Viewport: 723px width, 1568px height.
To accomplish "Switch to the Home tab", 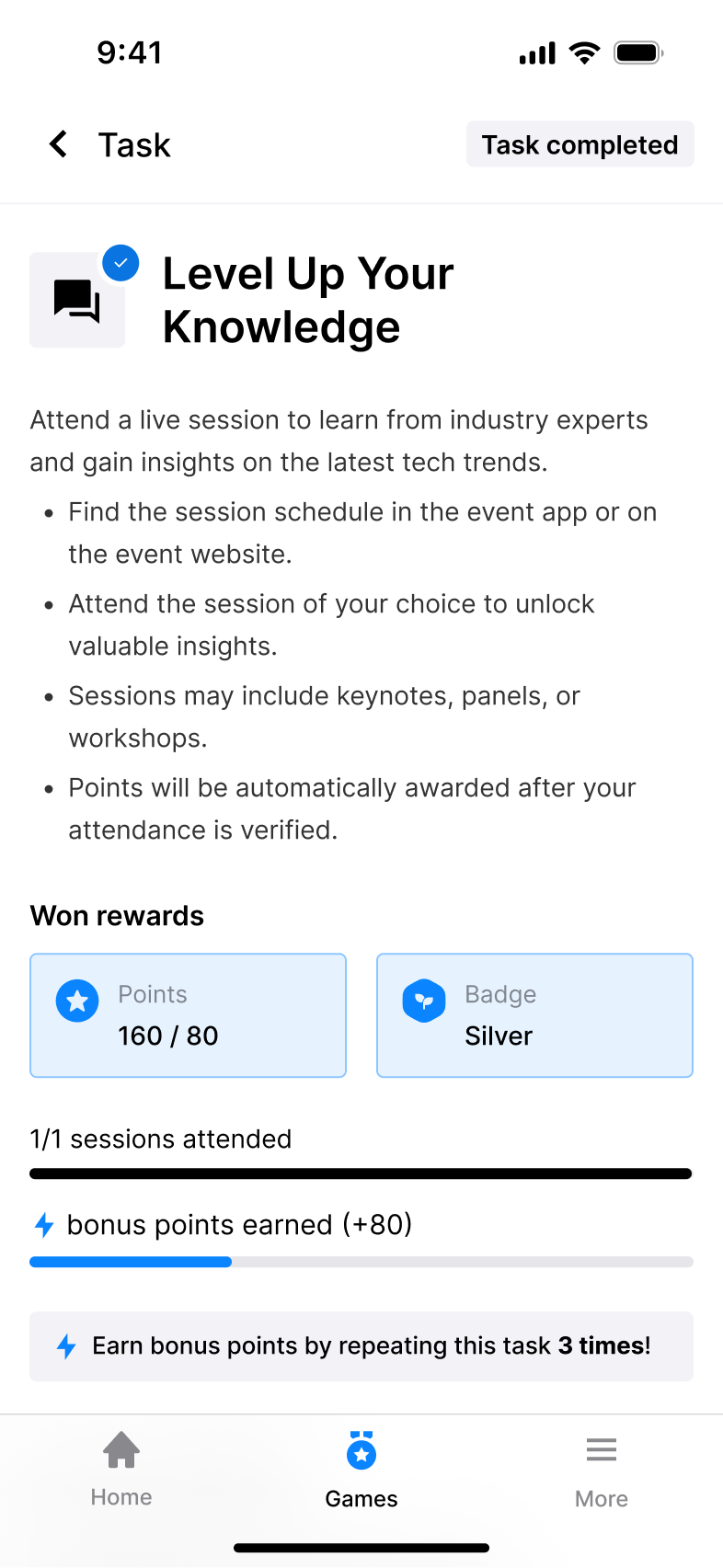I will (121, 1469).
